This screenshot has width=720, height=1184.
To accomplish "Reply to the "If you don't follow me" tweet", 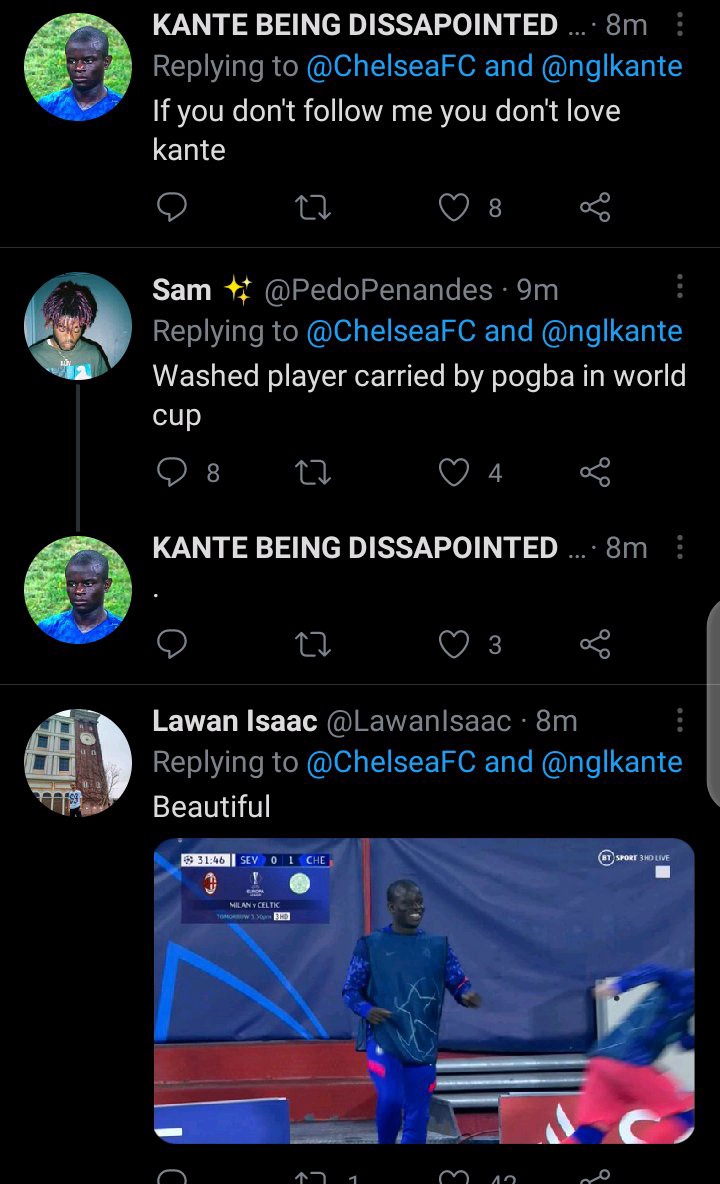I will click(171, 206).
